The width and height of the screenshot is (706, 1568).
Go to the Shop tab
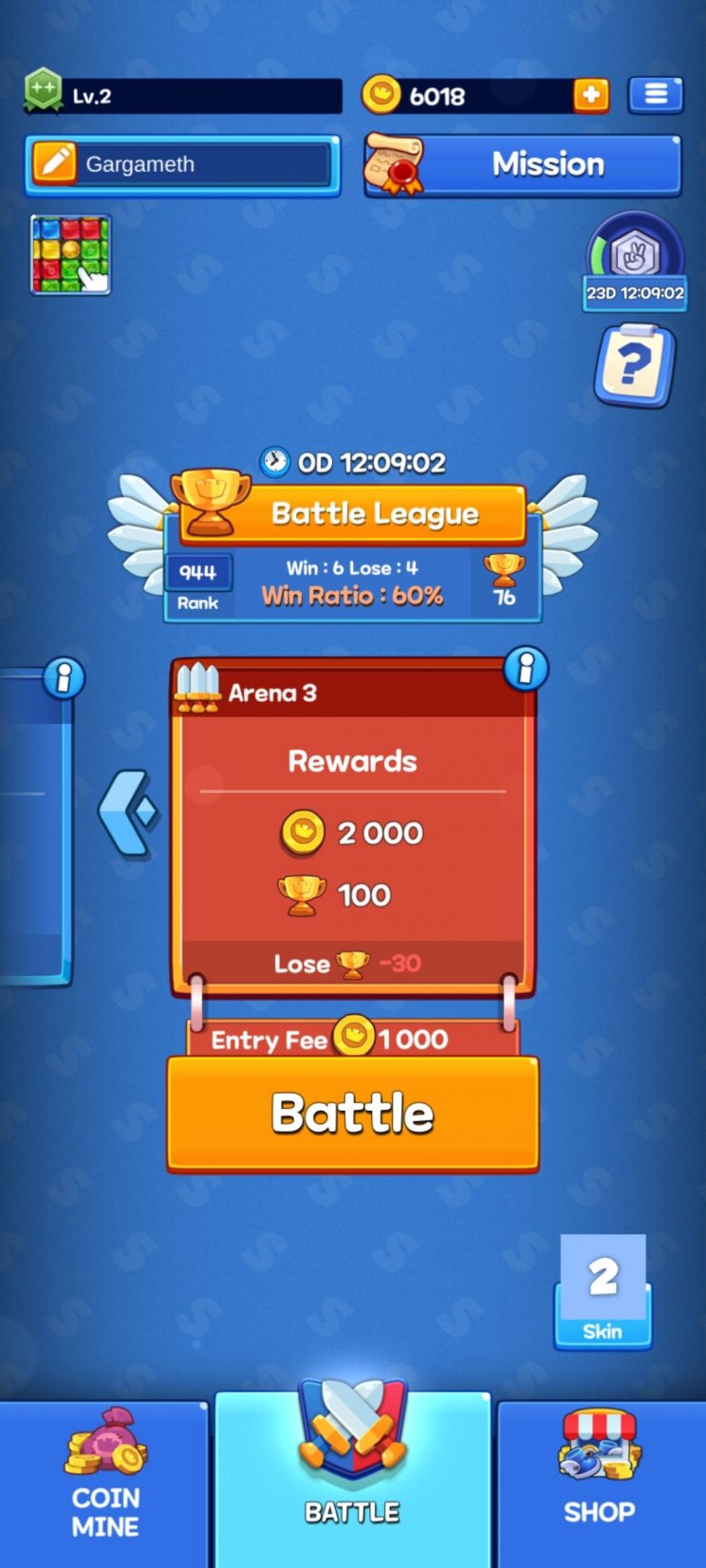(x=599, y=1484)
